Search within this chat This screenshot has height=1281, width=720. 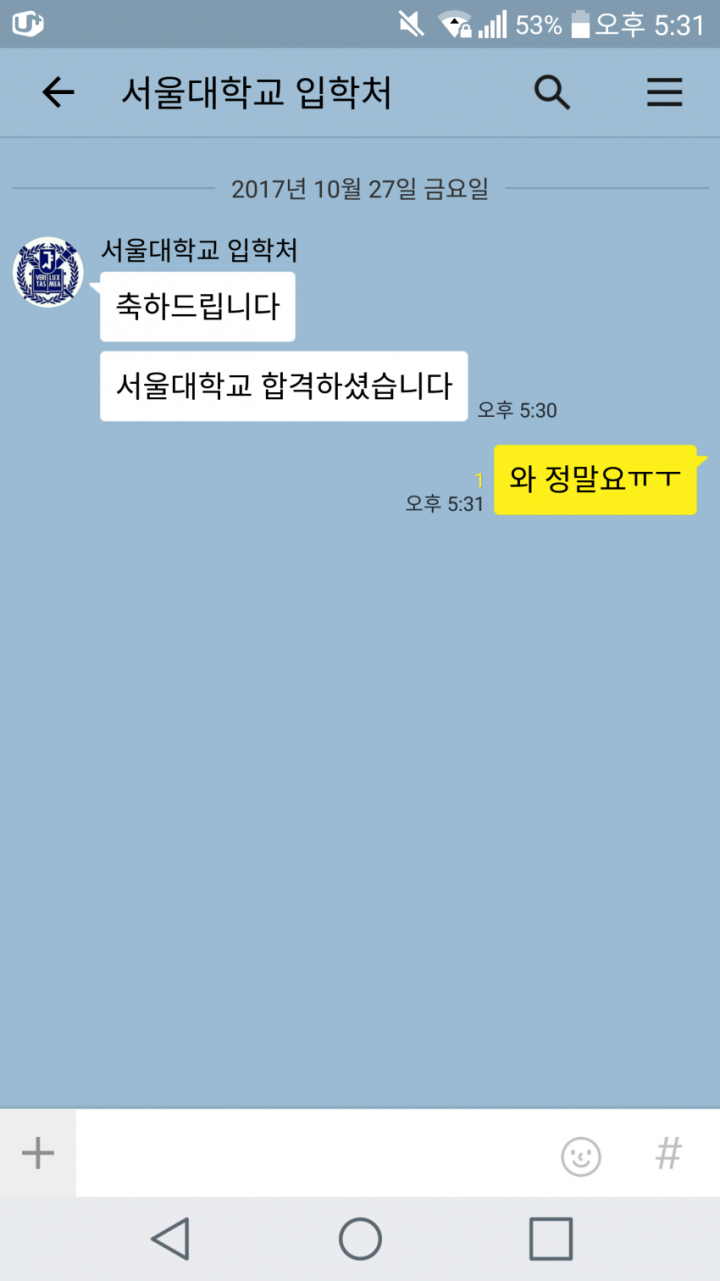click(x=552, y=93)
